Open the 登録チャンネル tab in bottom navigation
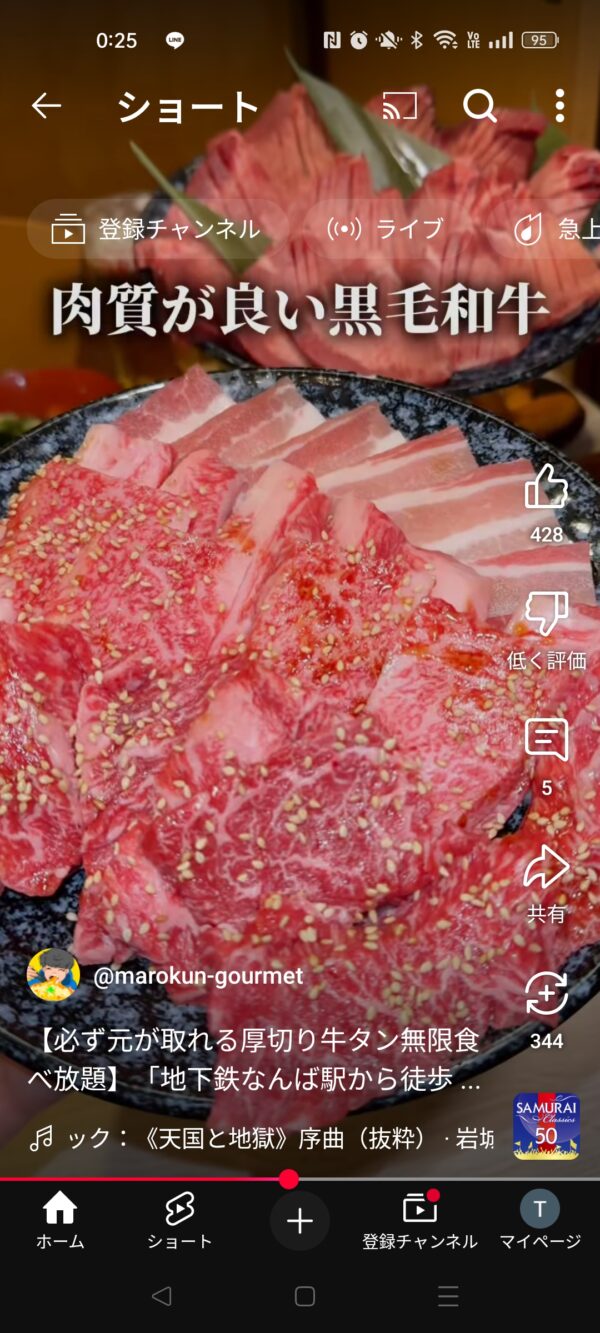This screenshot has width=600, height=1333. pos(420,1220)
